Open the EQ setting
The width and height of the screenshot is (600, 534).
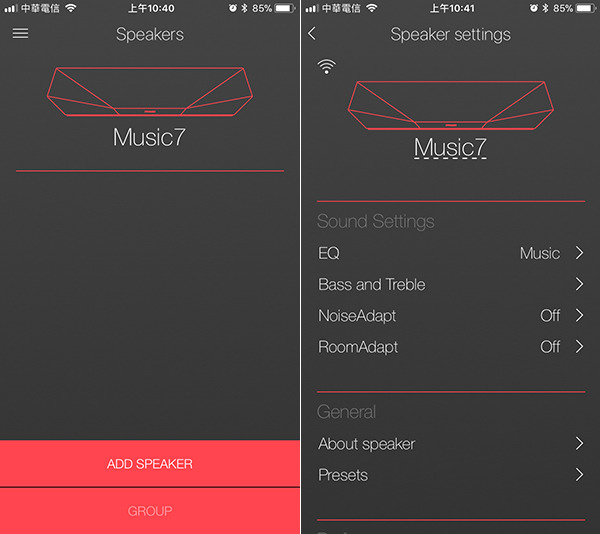(451, 253)
